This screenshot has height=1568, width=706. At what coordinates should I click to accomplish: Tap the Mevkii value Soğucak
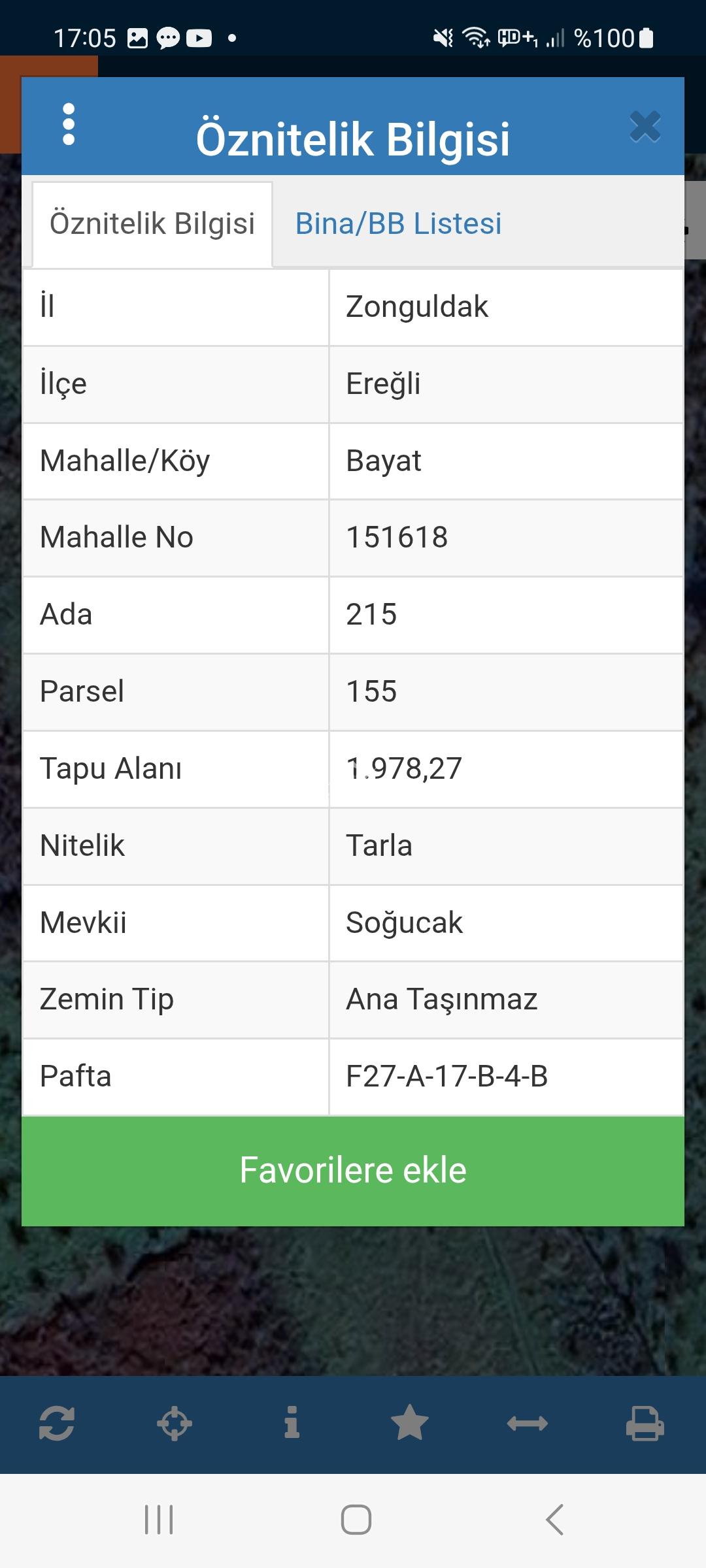(403, 923)
